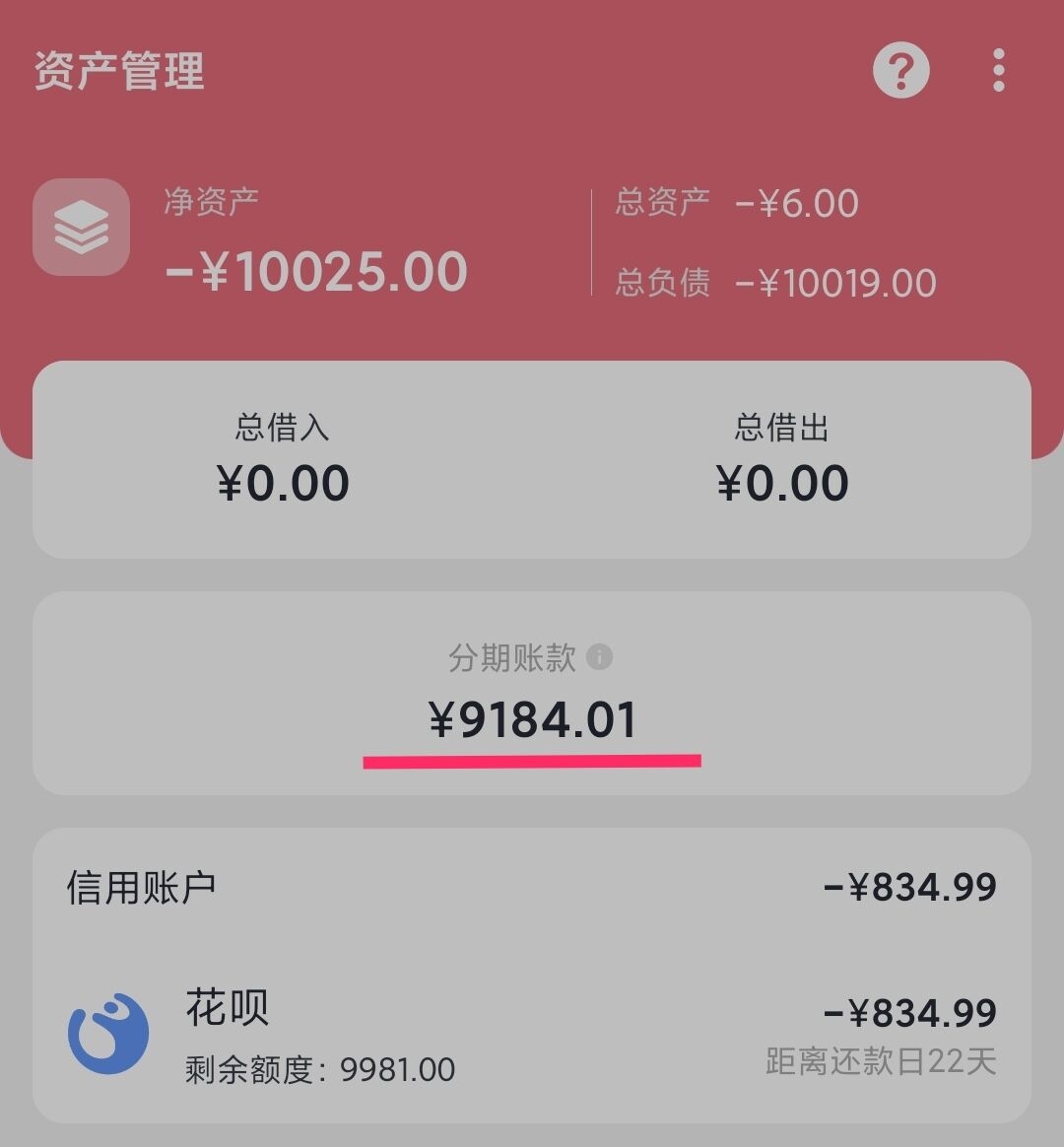Open the help question mark icon
Screen dimensions: 1064x1147
tap(900, 71)
